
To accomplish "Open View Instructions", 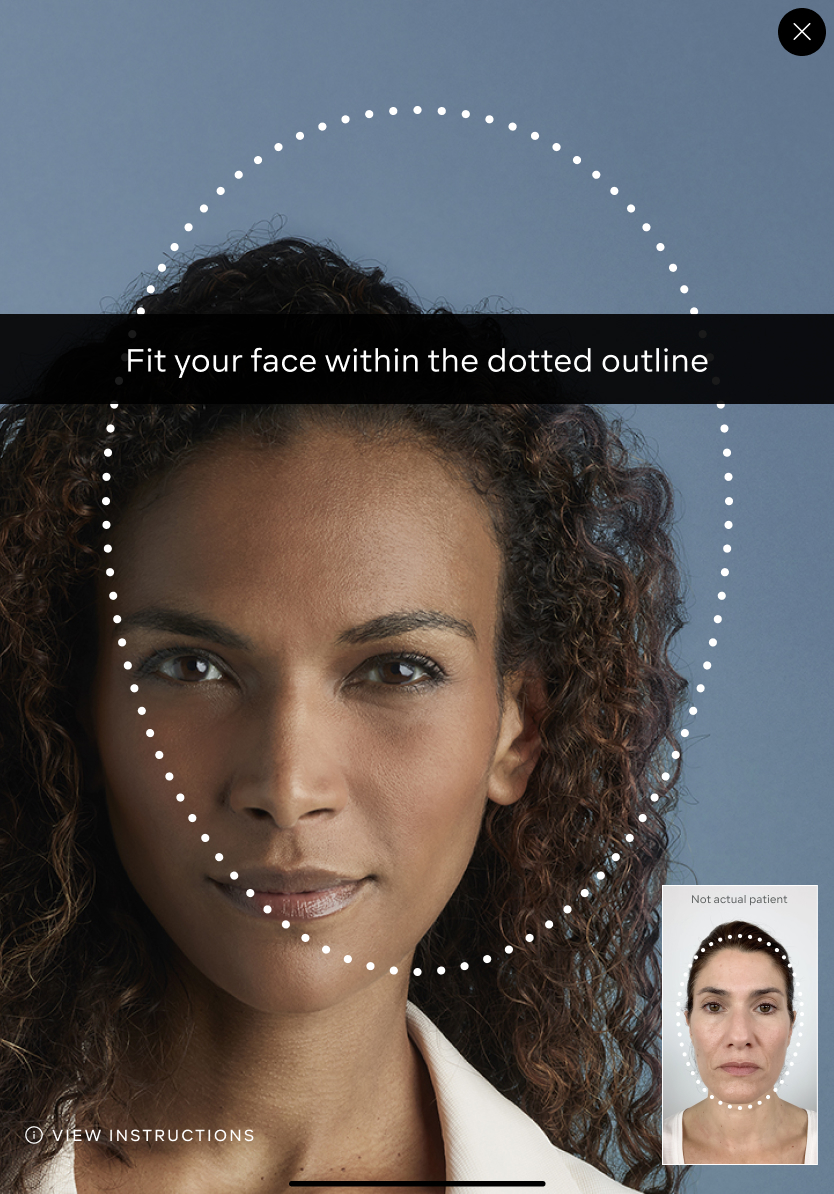I will coord(141,1135).
